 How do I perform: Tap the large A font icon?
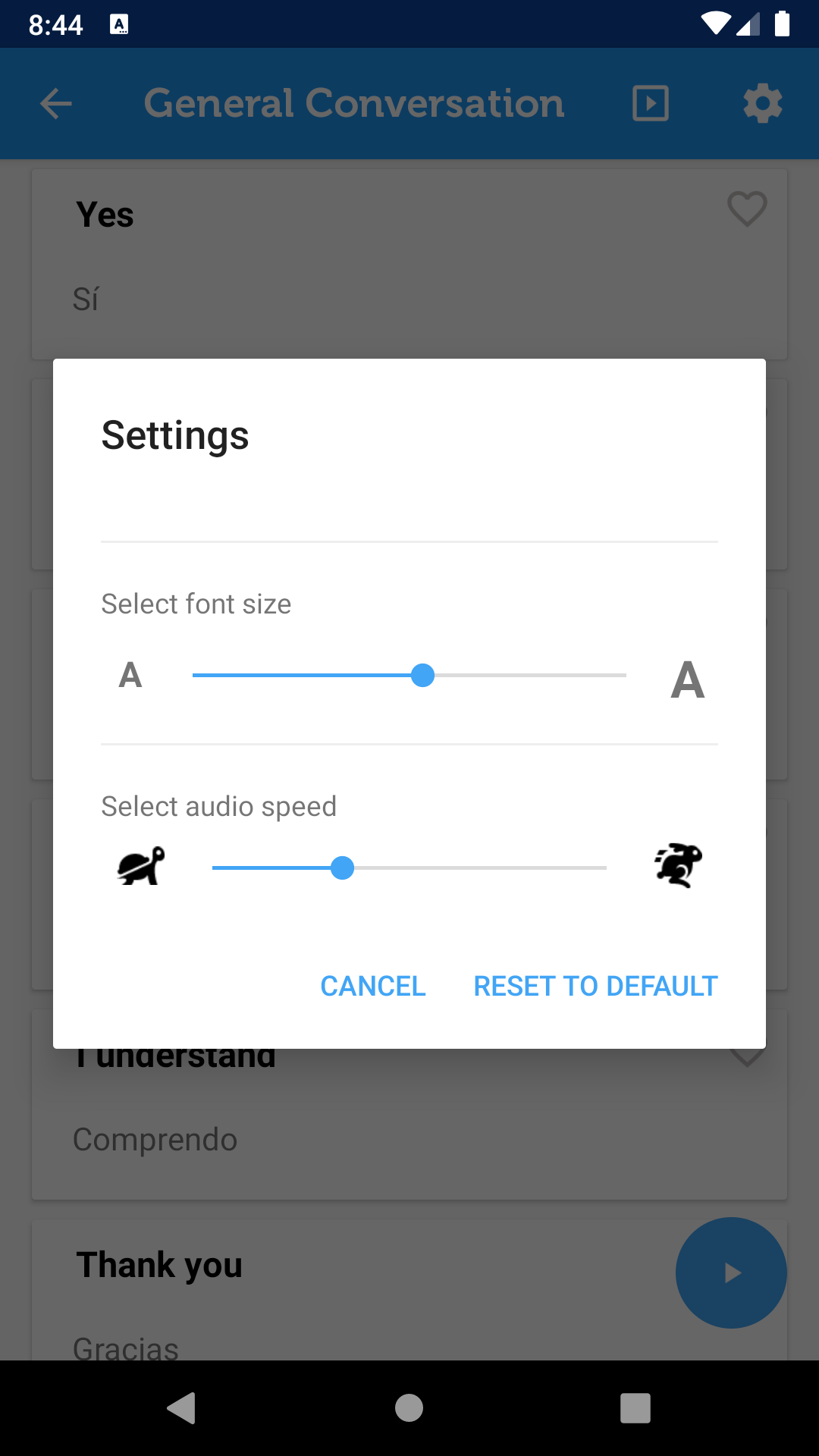[x=687, y=679]
